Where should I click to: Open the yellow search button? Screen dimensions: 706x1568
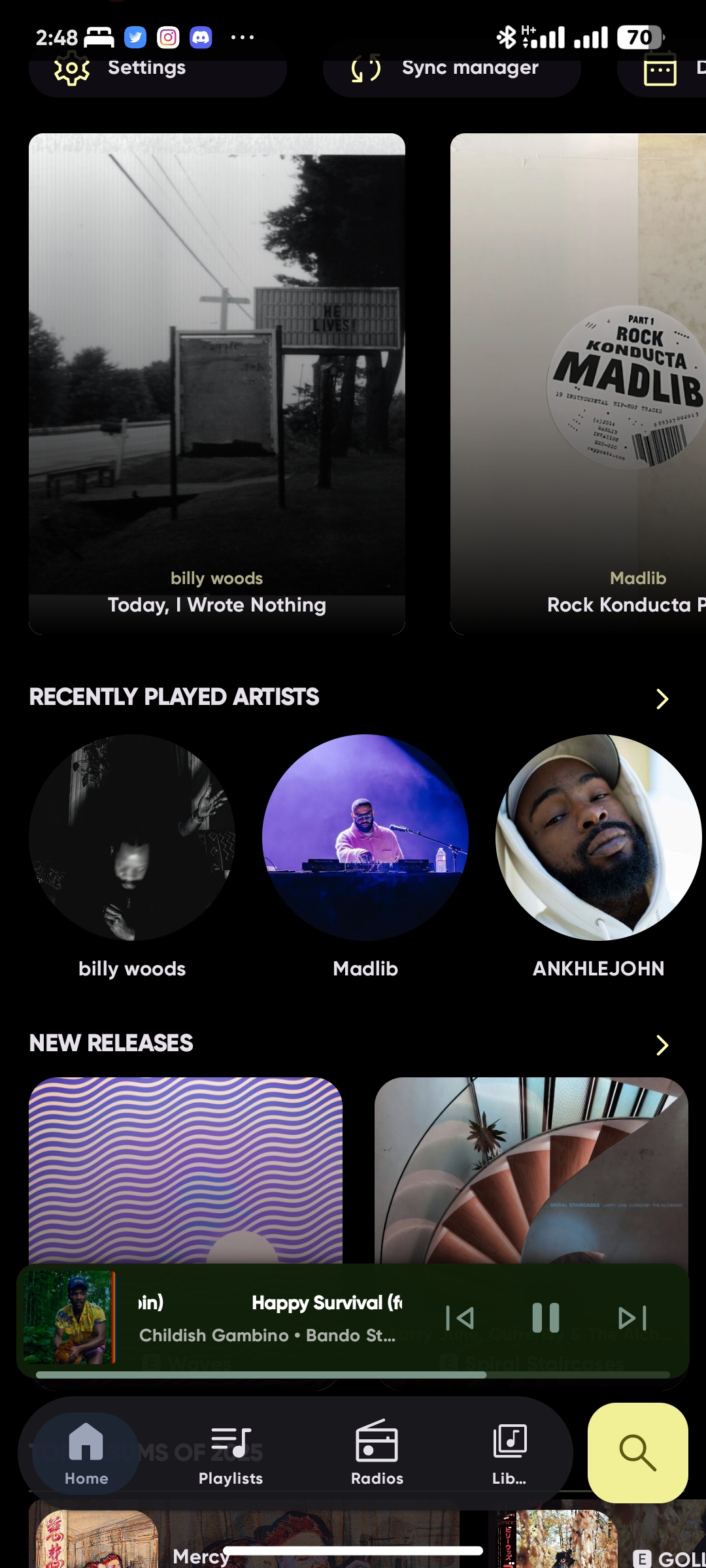pyautogui.click(x=637, y=1452)
